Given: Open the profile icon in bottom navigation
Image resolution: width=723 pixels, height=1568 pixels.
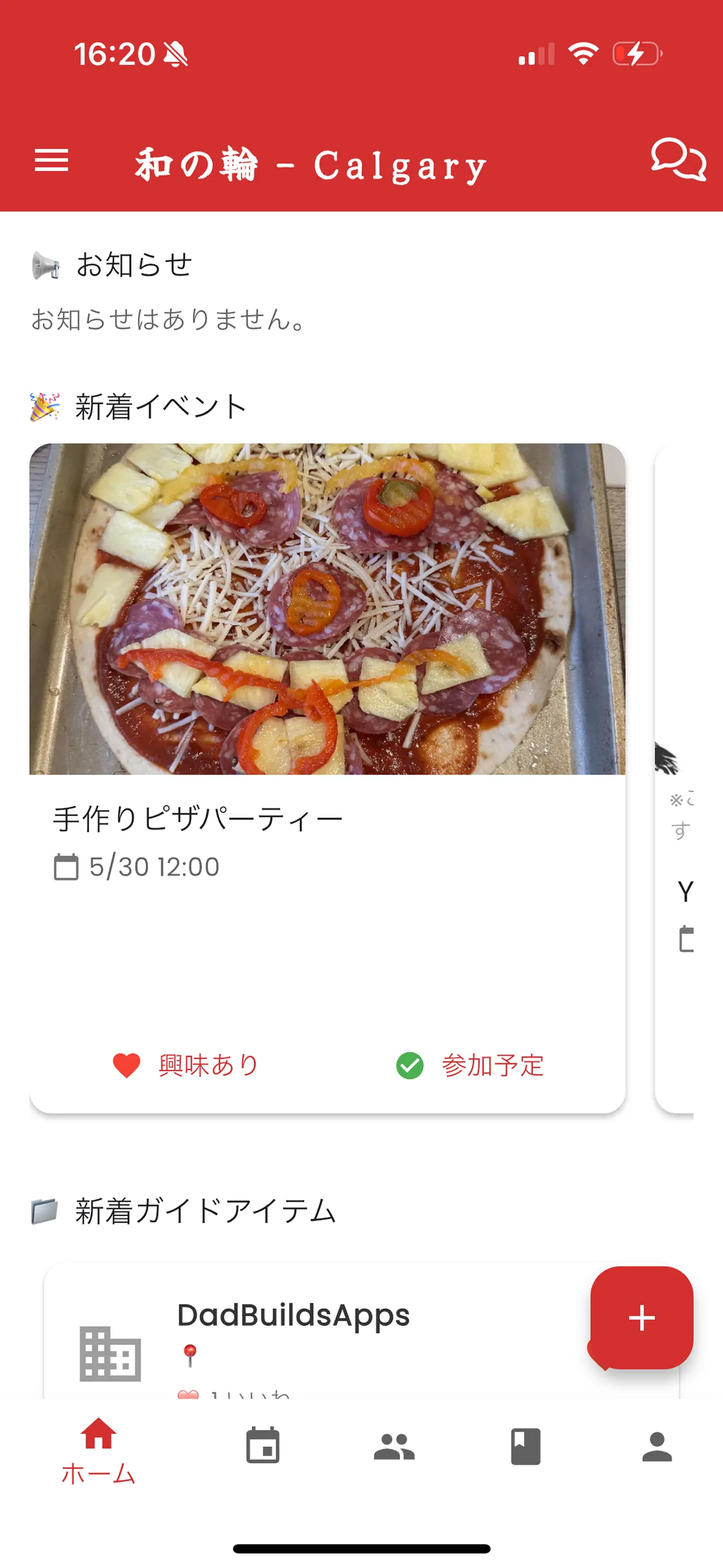Looking at the screenshot, I should click(x=657, y=1447).
